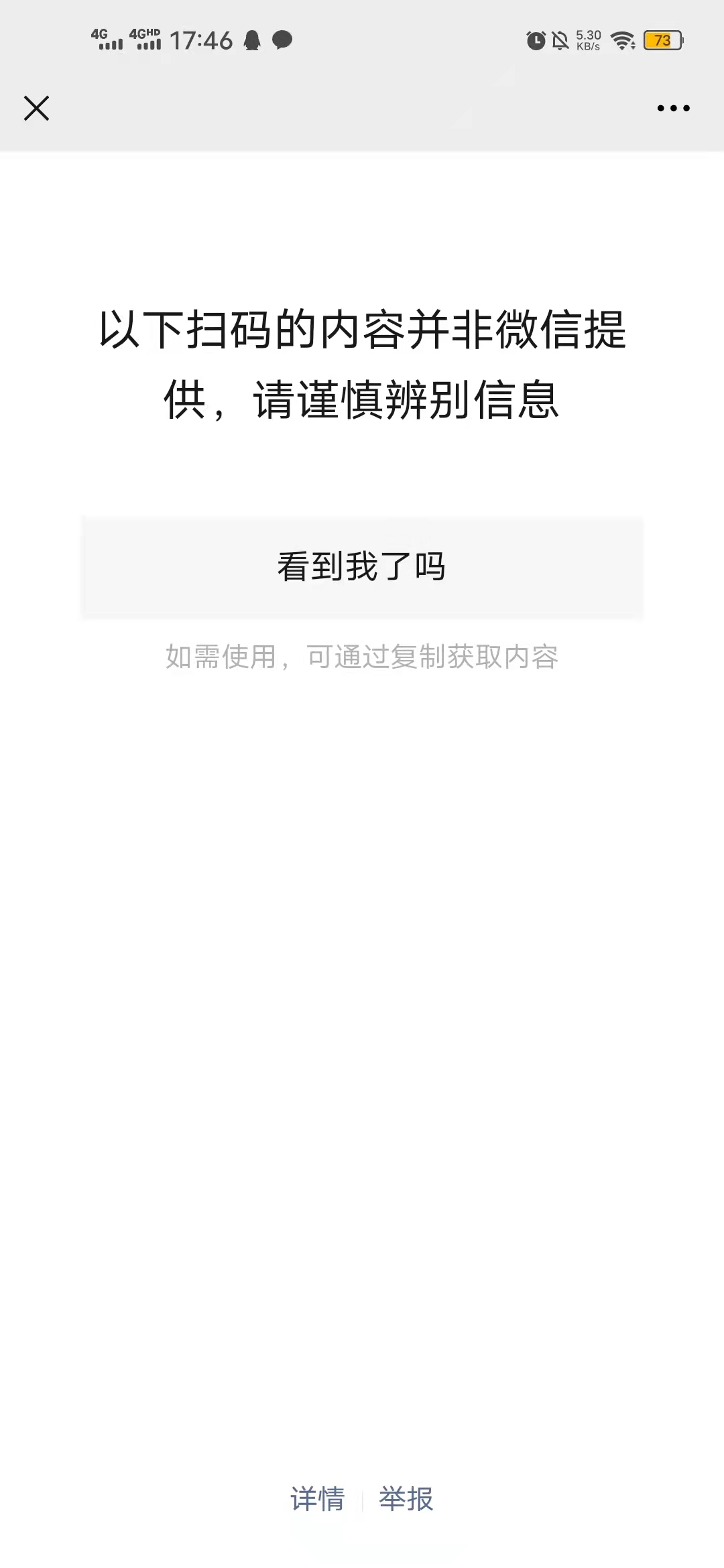Tap the scanned content box 看到我了吗

click(362, 567)
